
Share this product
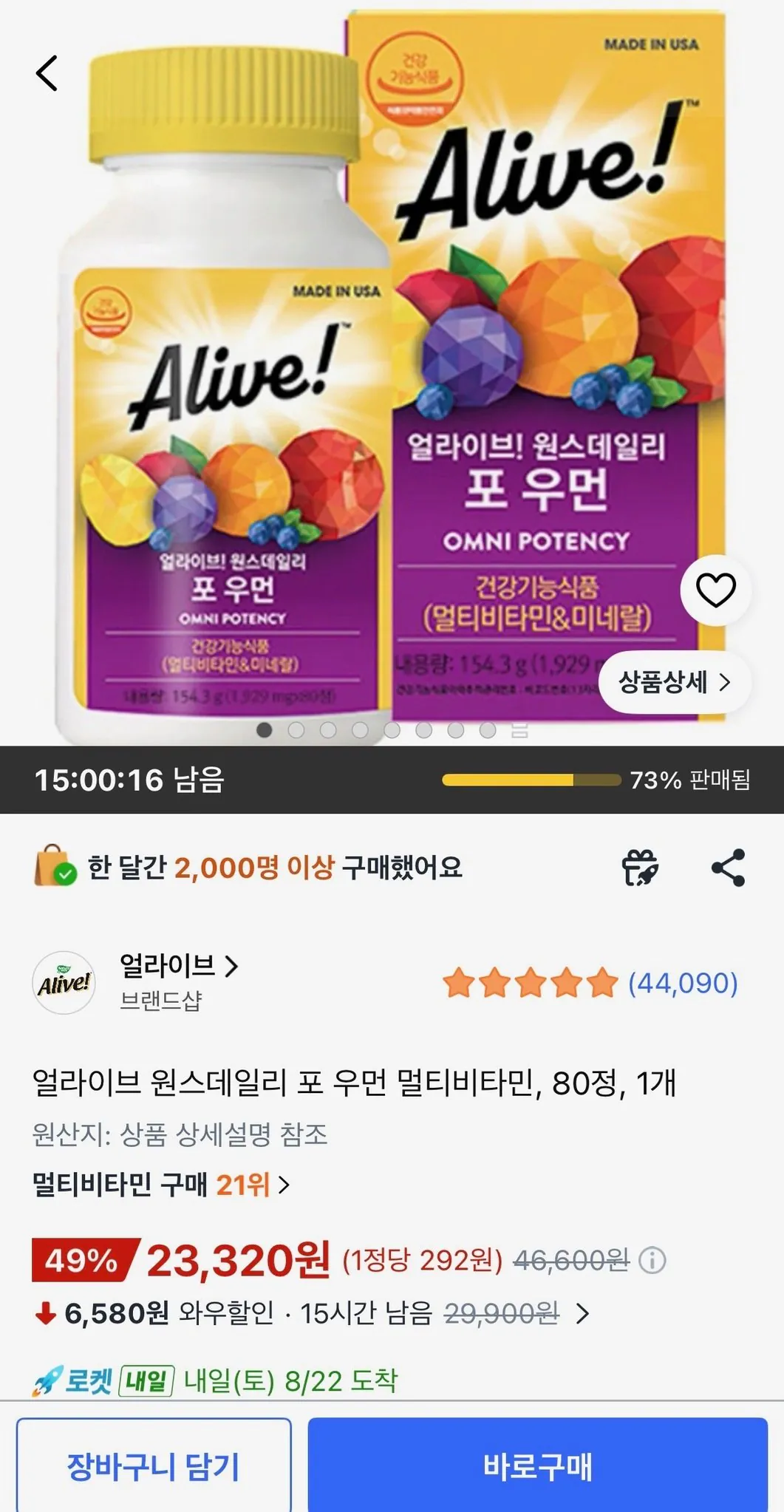click(x=729, y=867)
